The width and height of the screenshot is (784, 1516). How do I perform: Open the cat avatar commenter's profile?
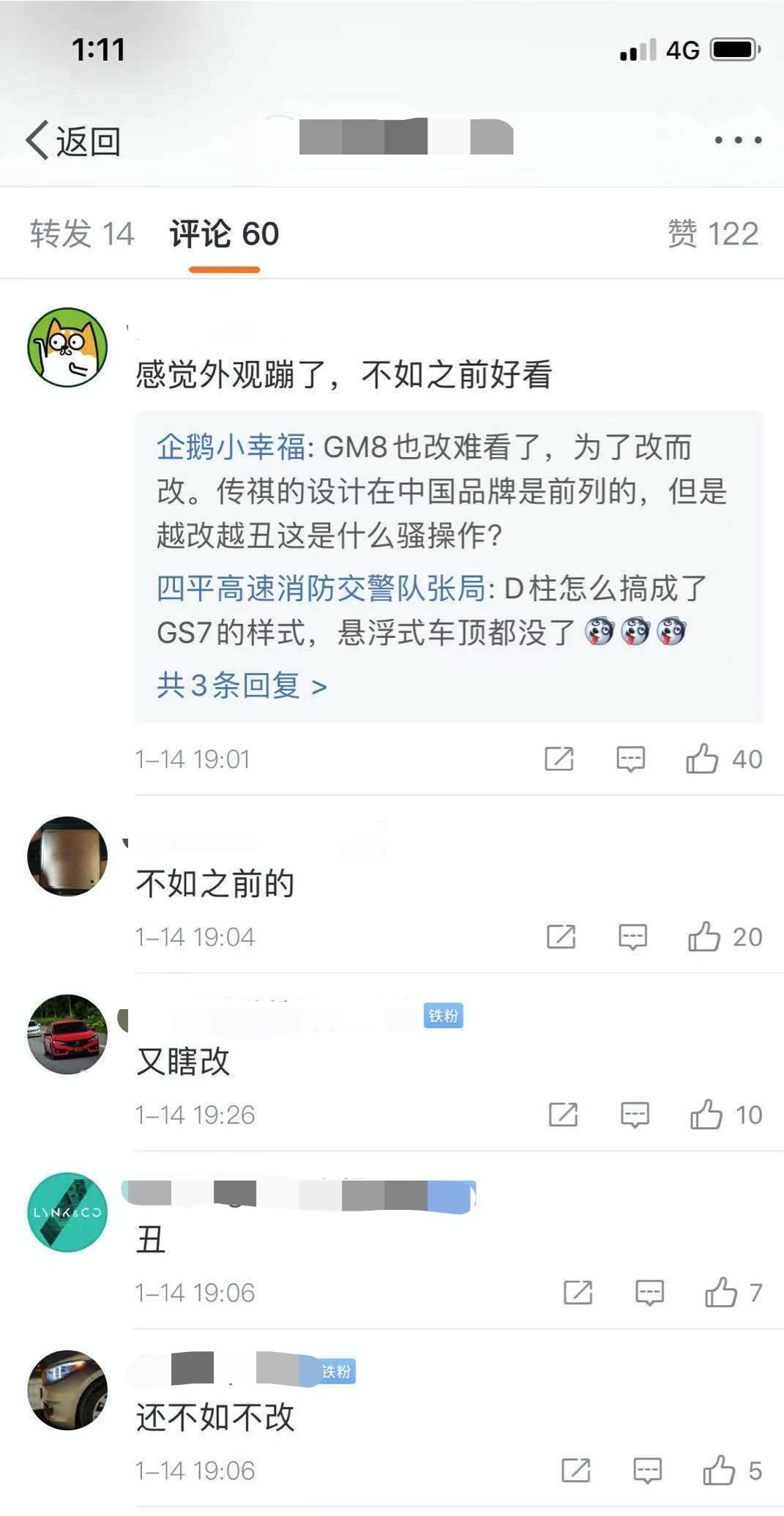tap(67, 347)
